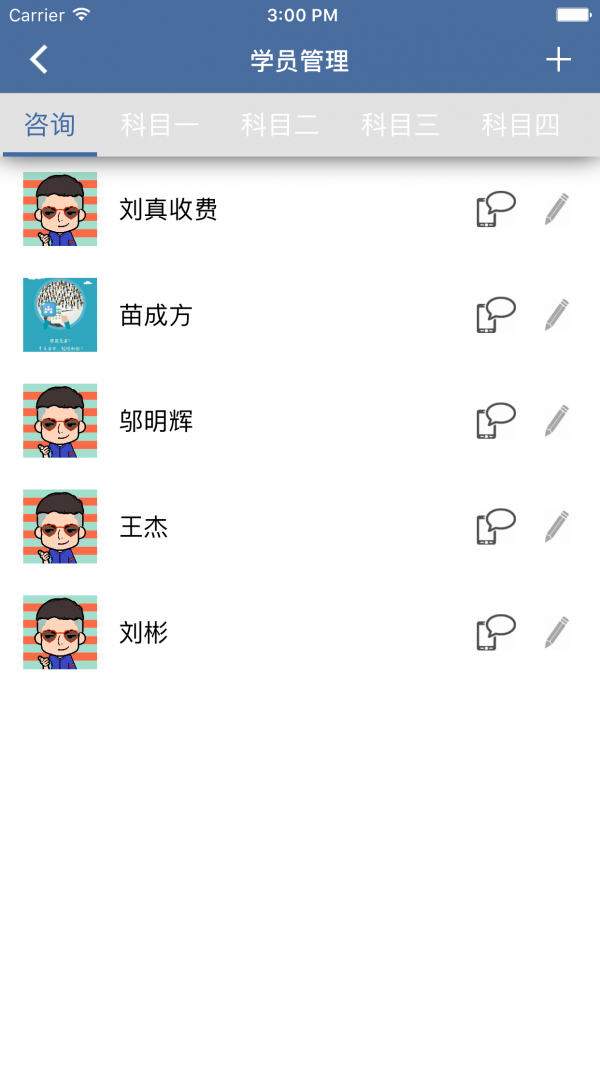The image size is (600, 1067).
Task: Send a message to 苗成方
Action: (495, 315)
